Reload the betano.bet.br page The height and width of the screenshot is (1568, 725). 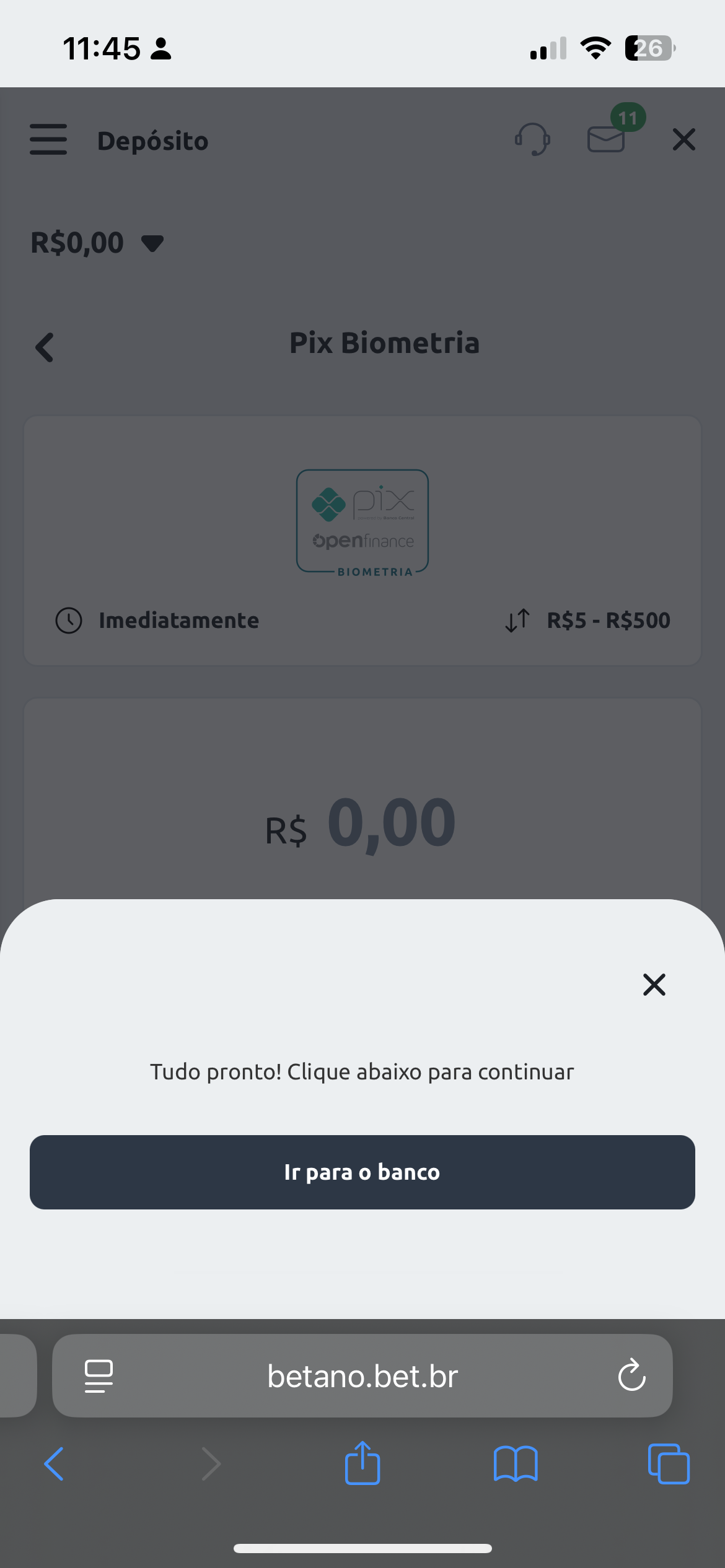click(x=631, y=1375)
